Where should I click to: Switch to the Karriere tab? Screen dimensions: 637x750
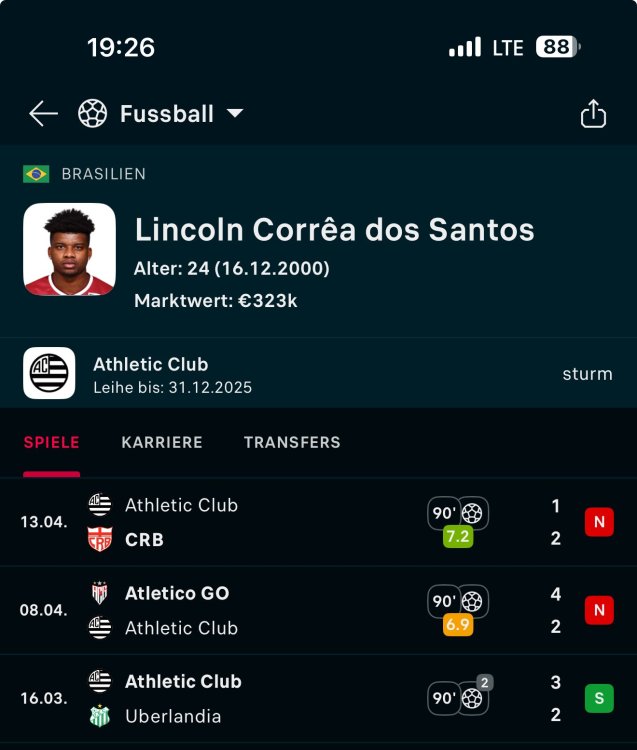162,442
